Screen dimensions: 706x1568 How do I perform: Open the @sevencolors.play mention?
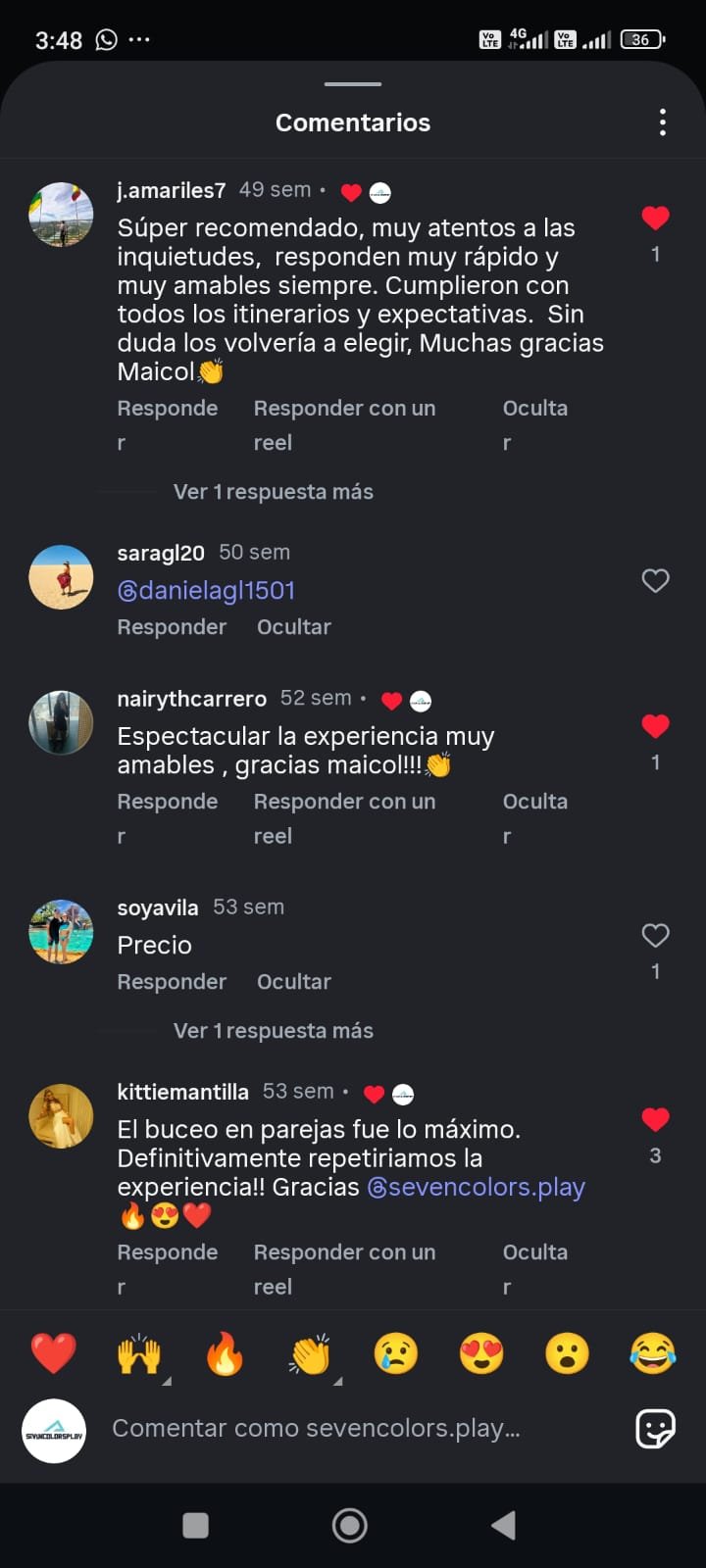click(476, 1188)
